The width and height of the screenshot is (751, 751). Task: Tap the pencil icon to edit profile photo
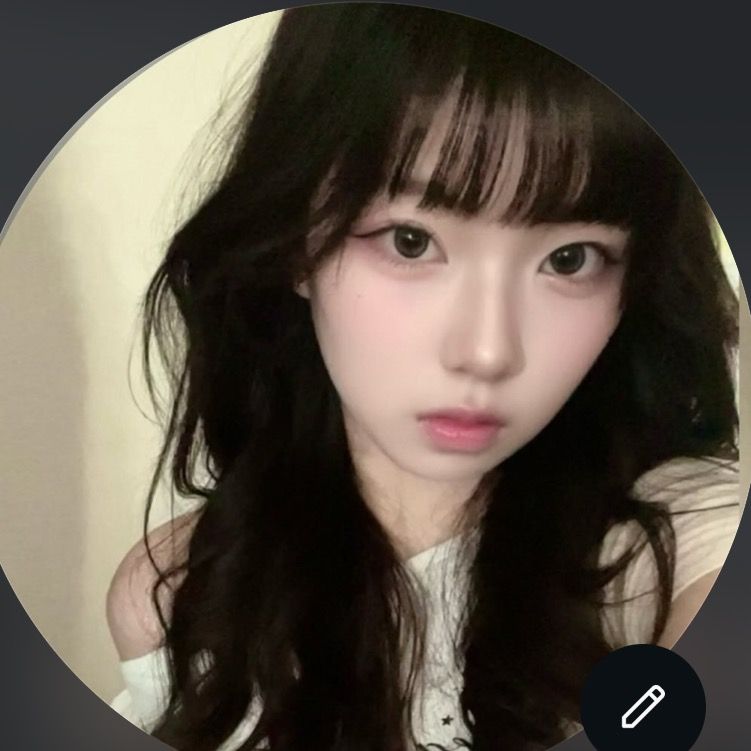point(642,705)
